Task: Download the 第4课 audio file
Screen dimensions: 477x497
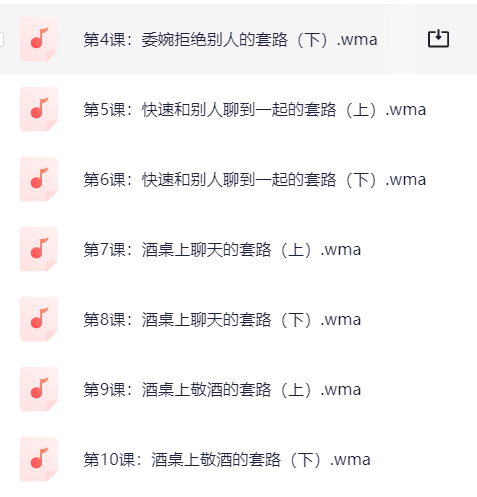Action: pos(438,39)
